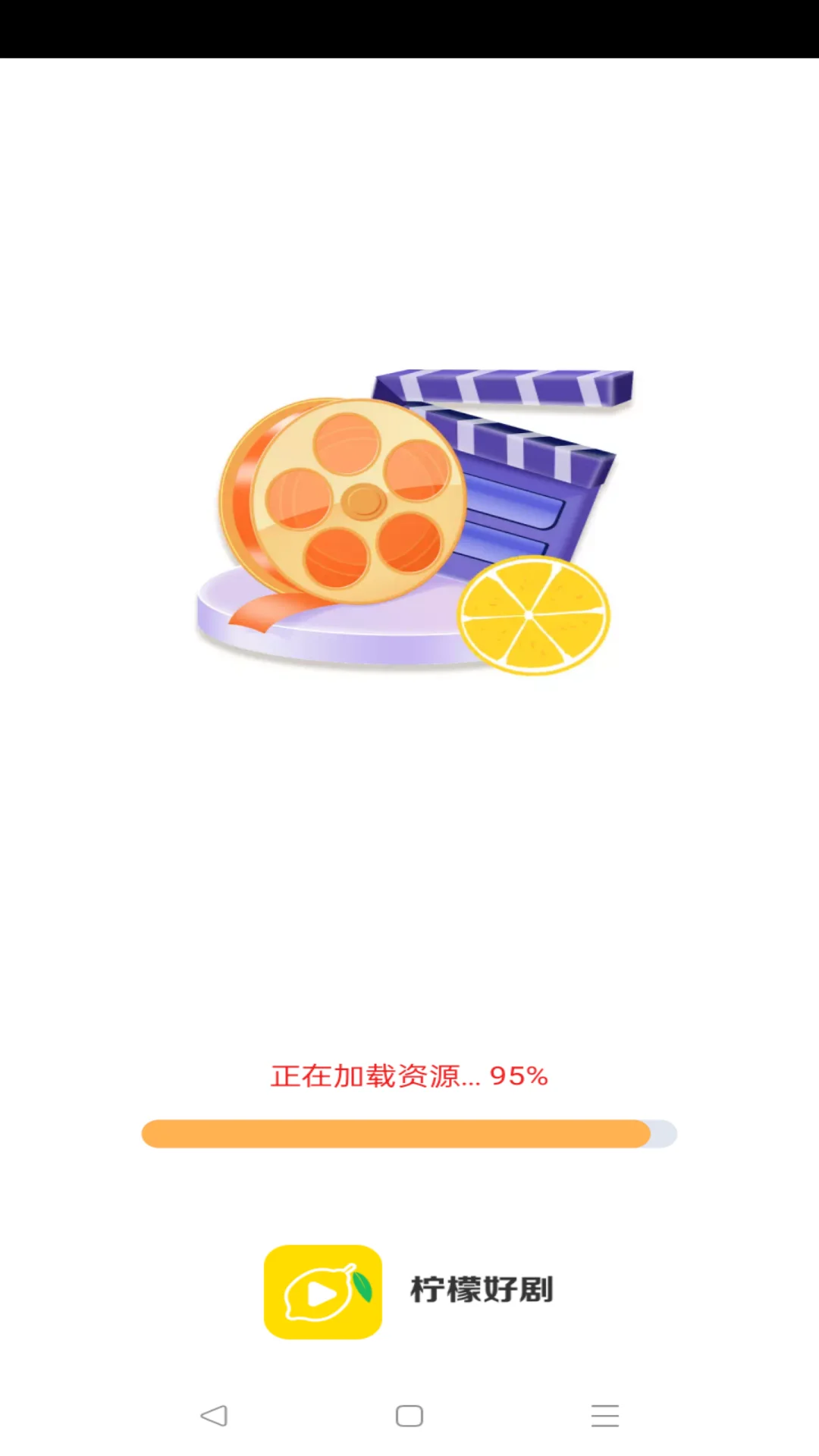The image size is (819, 1456).
Task: Click the splash screen background area
Action: (409, 872)
